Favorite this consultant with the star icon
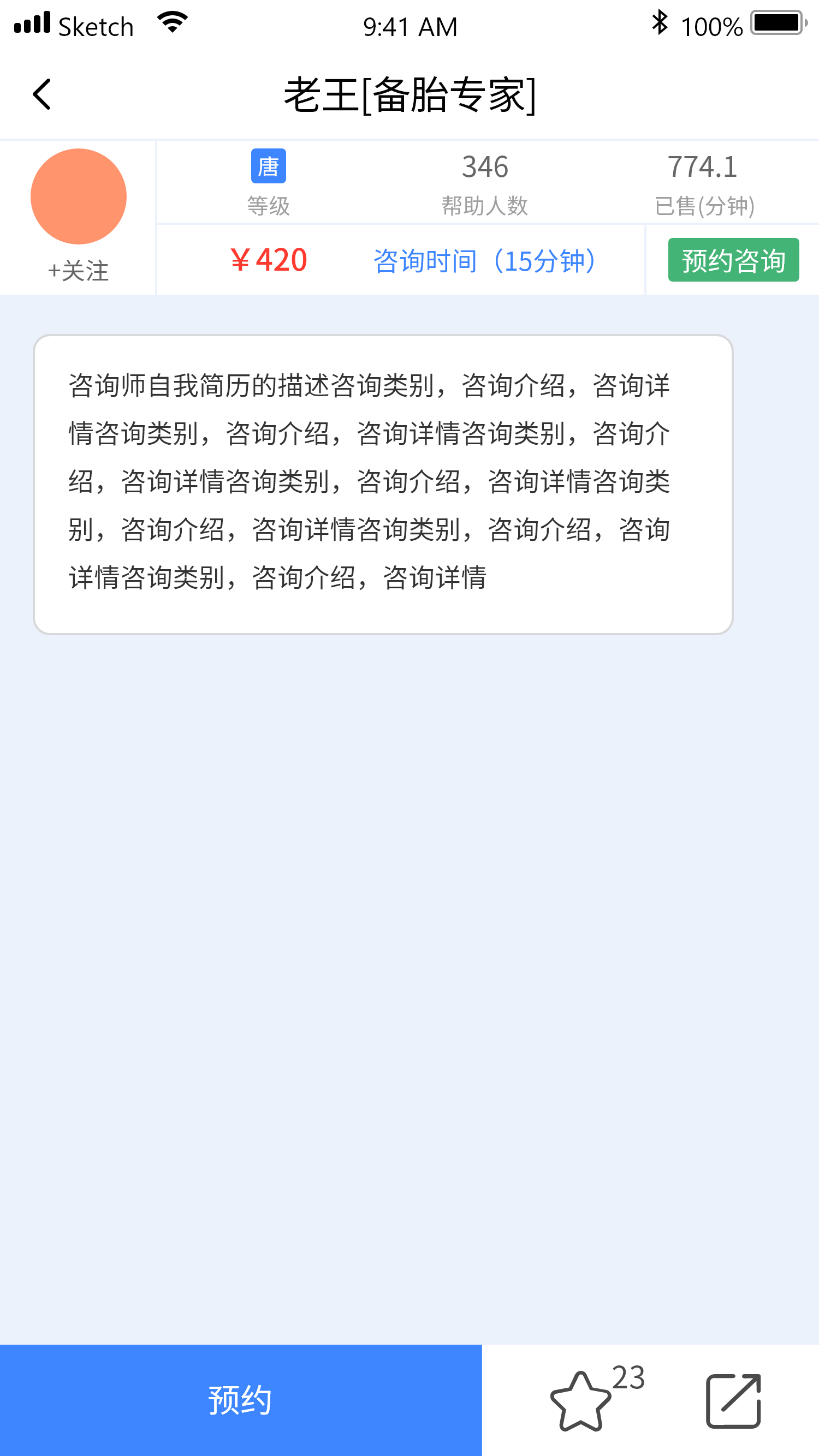 tap(580, 1400)
